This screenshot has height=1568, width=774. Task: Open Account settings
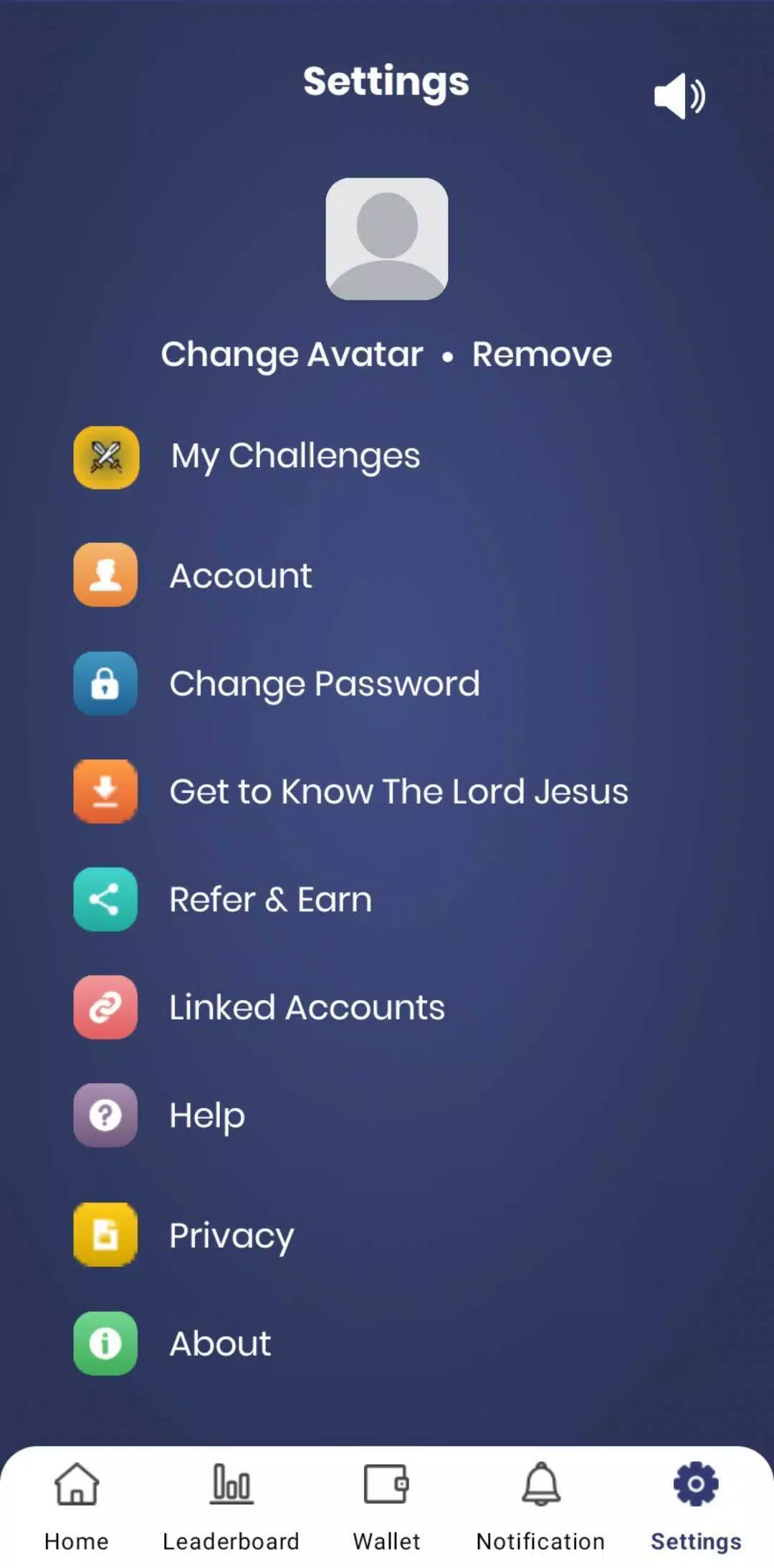[241, 575]
